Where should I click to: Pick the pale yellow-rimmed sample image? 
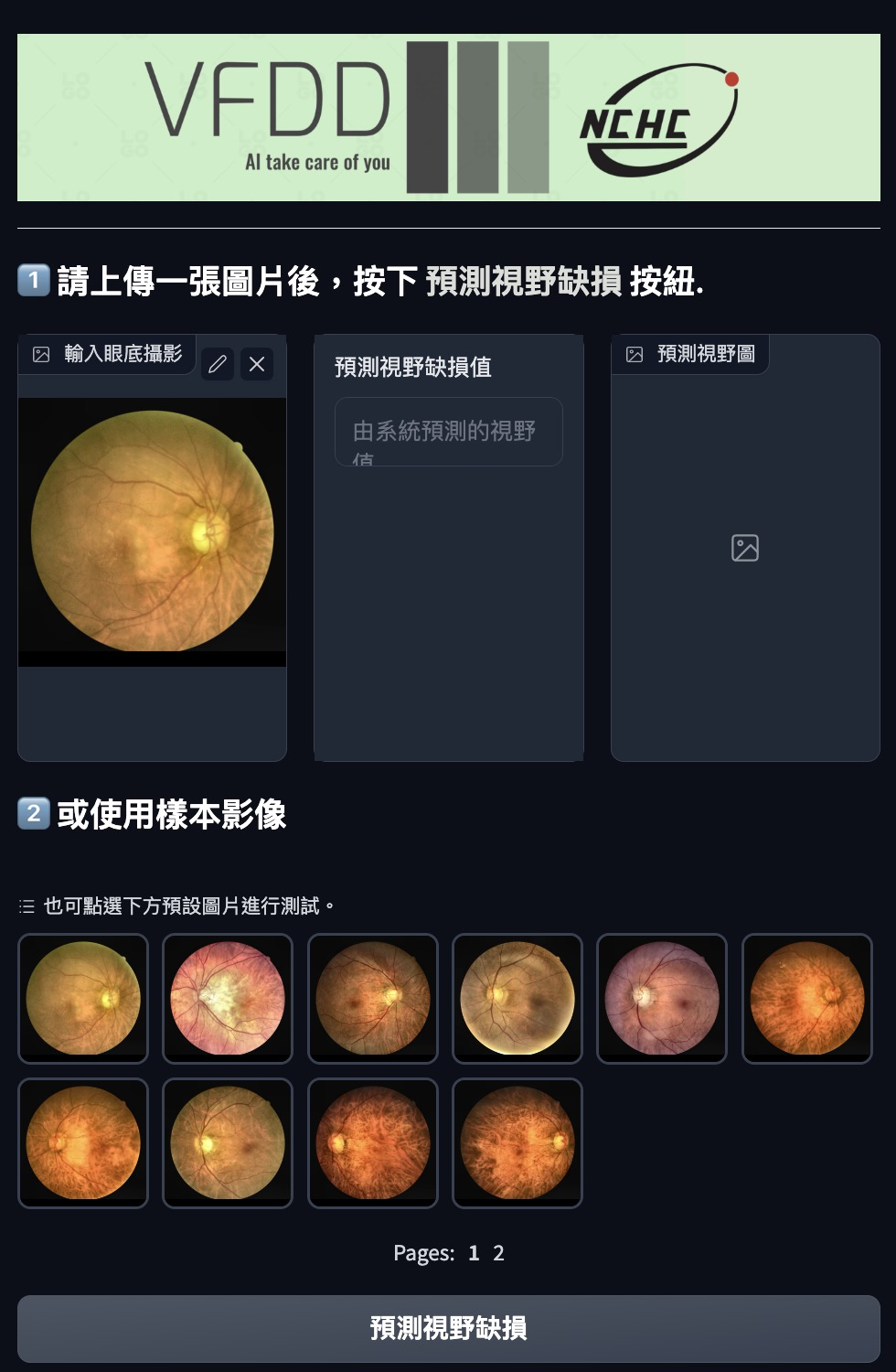(x=517, y=998)
